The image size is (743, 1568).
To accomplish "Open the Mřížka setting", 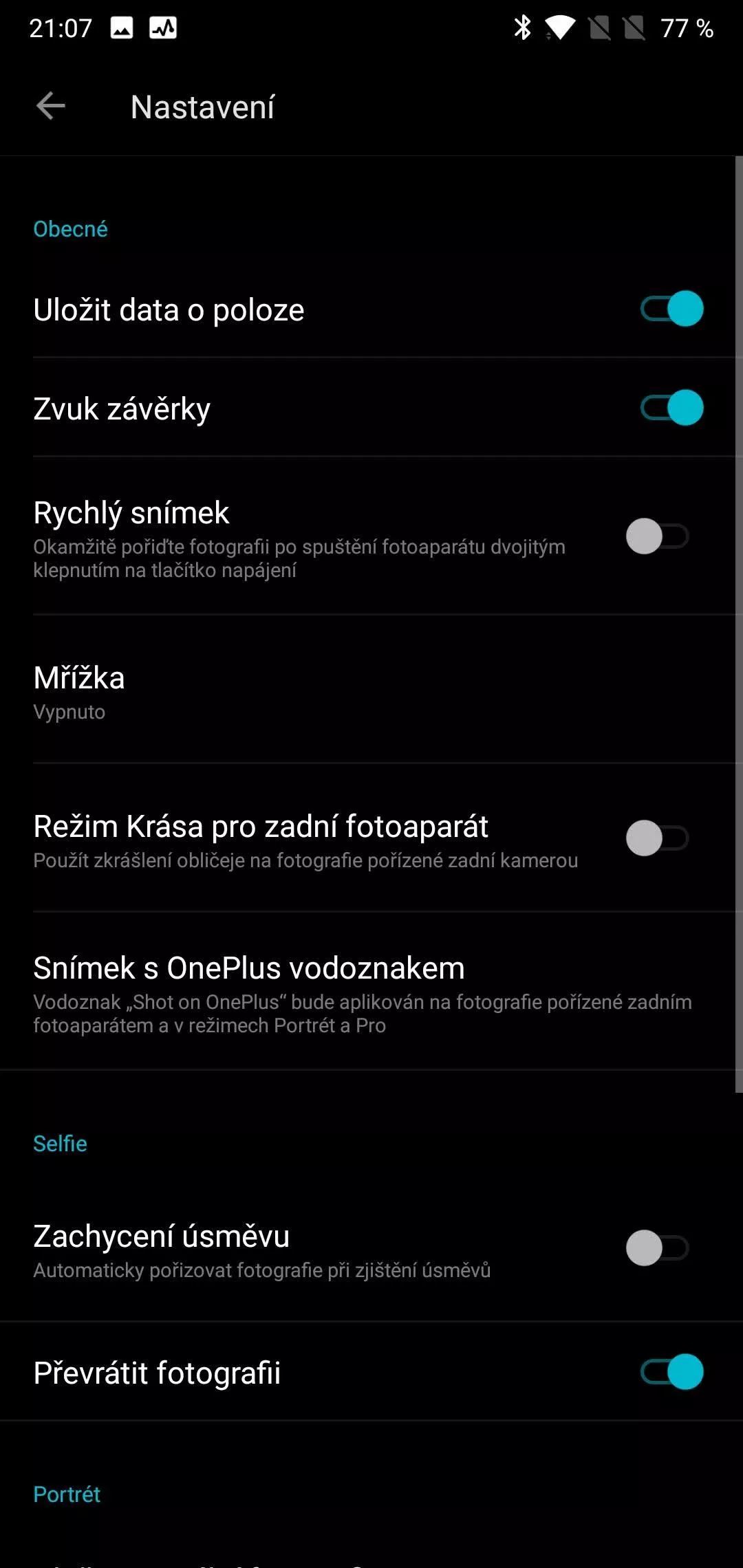I will point(371,690).
